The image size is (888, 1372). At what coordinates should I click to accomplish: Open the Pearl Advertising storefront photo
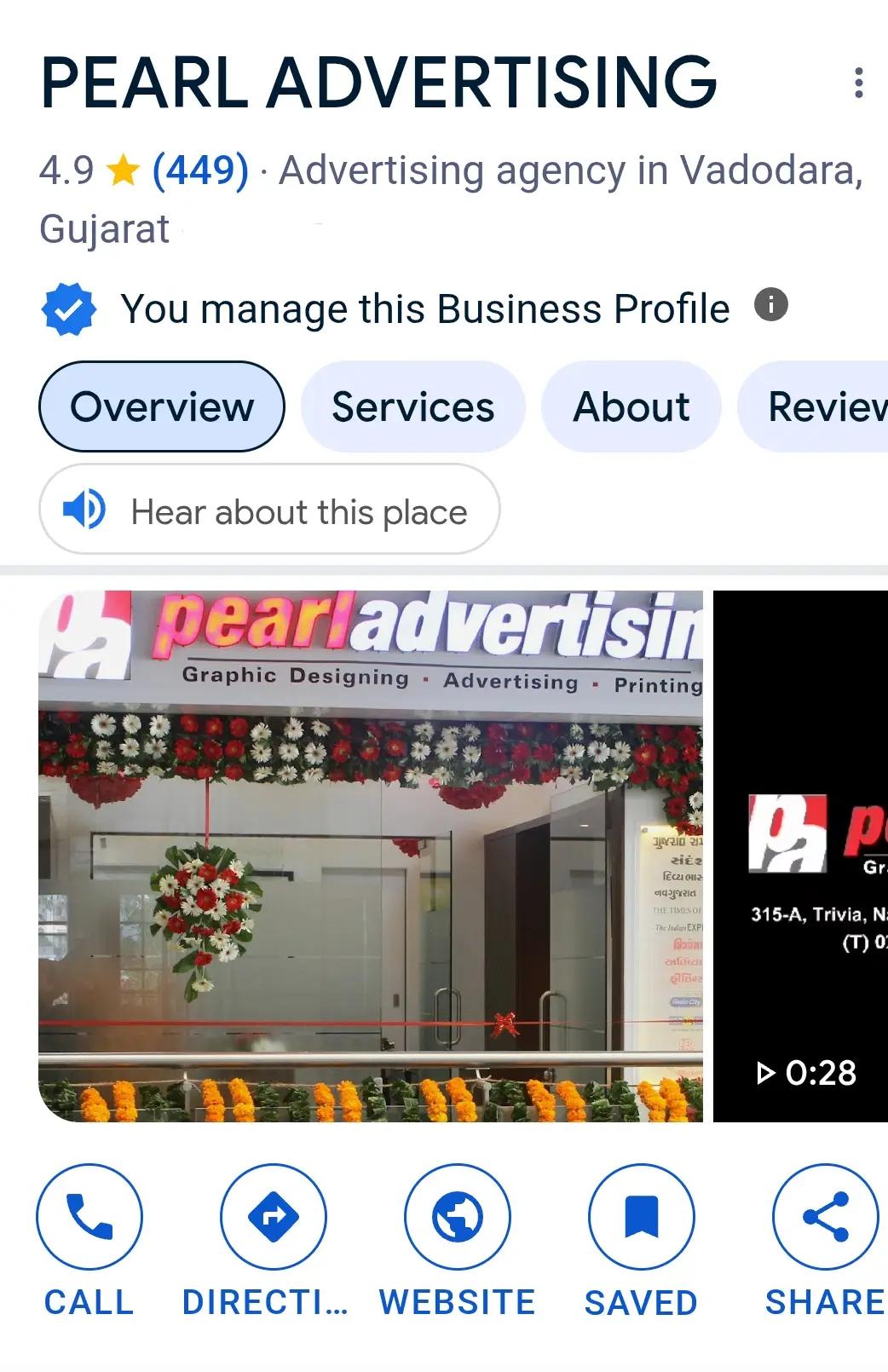(x=371, y=856)
